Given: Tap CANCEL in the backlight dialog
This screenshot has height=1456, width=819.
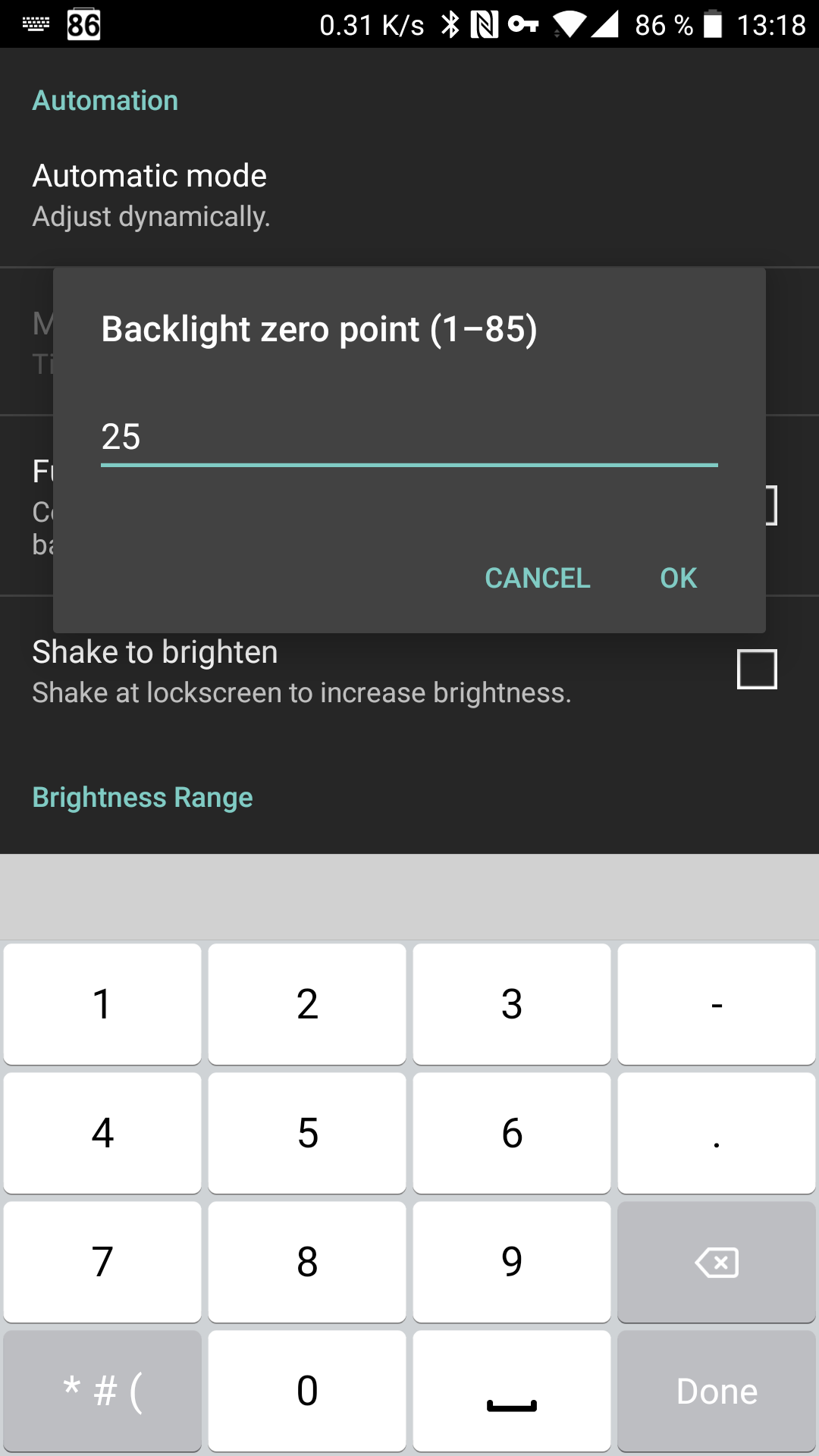Looking at the screenshot, I should click(537, 578).
